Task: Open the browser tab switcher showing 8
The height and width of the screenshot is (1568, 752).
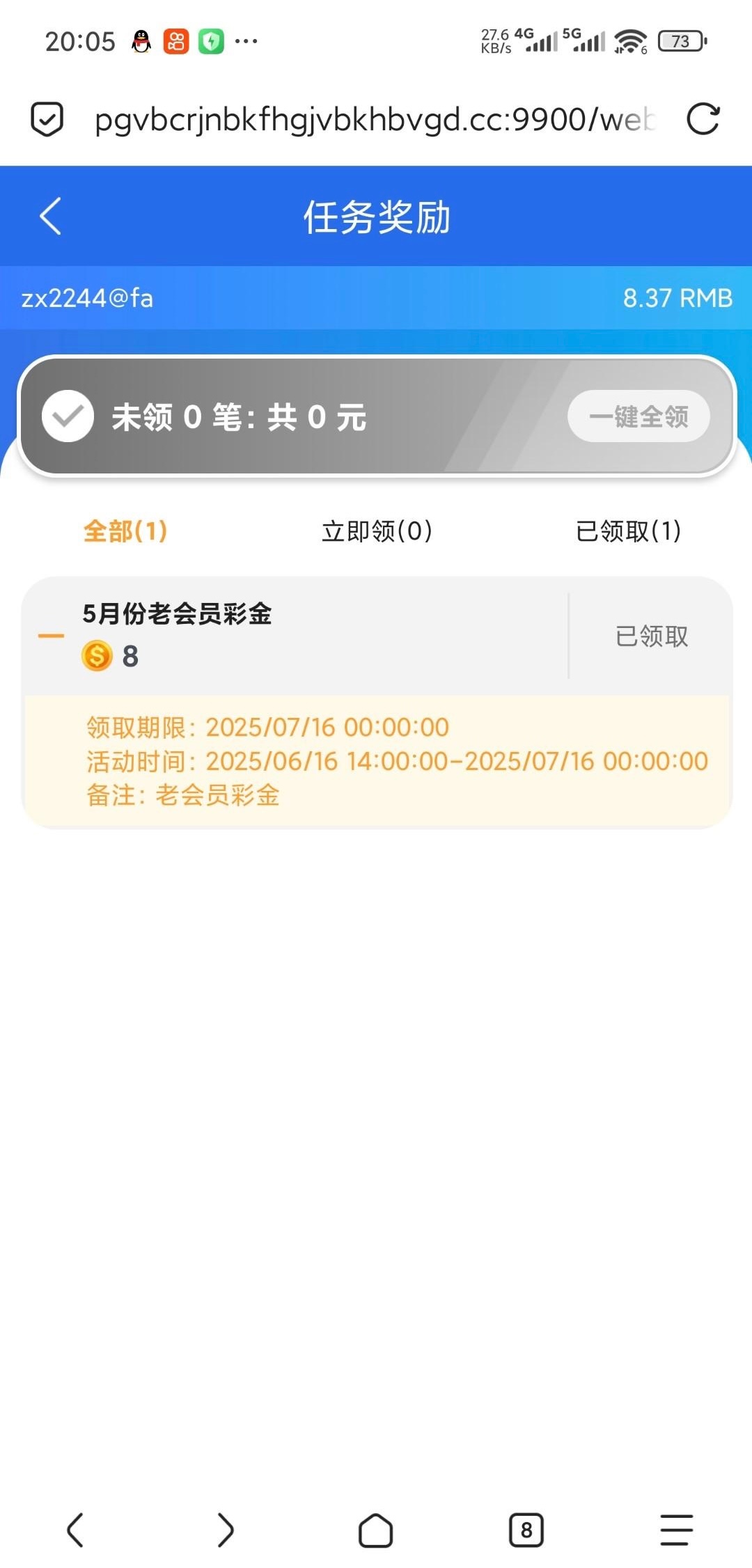Action: [x=526, y=1530]
